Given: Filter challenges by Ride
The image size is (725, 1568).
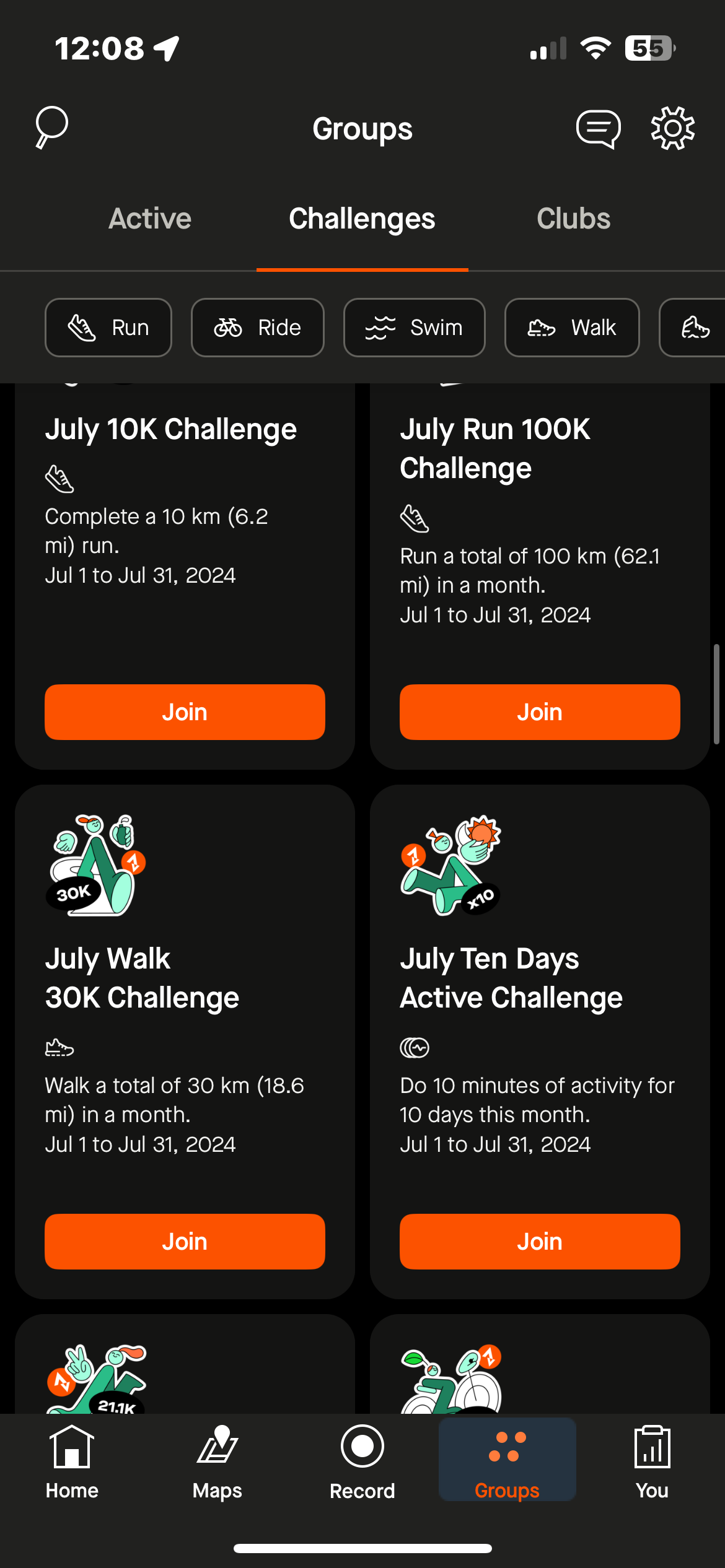Looking at the screenshot, I should point(257,328).
